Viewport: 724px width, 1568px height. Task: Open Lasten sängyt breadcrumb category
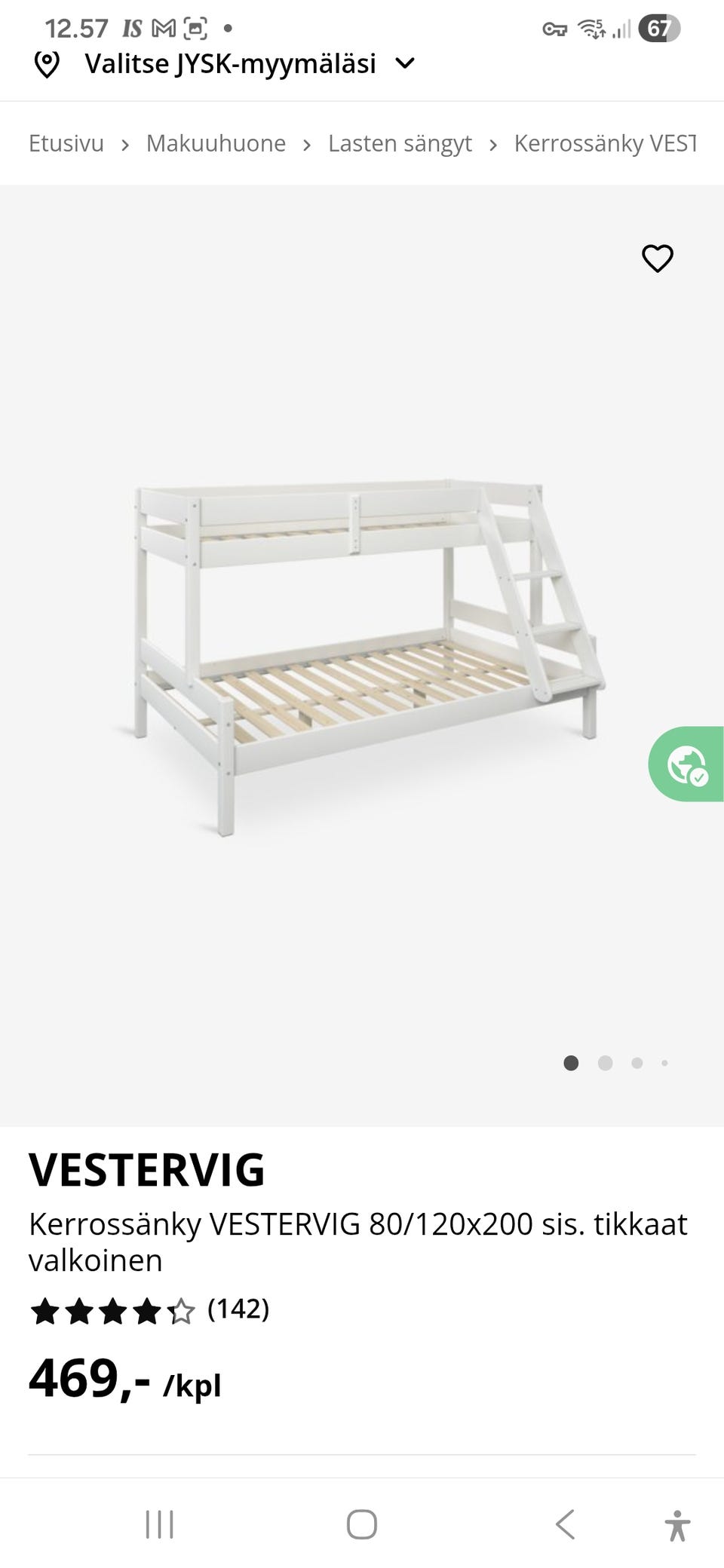[x=400, y=143]
